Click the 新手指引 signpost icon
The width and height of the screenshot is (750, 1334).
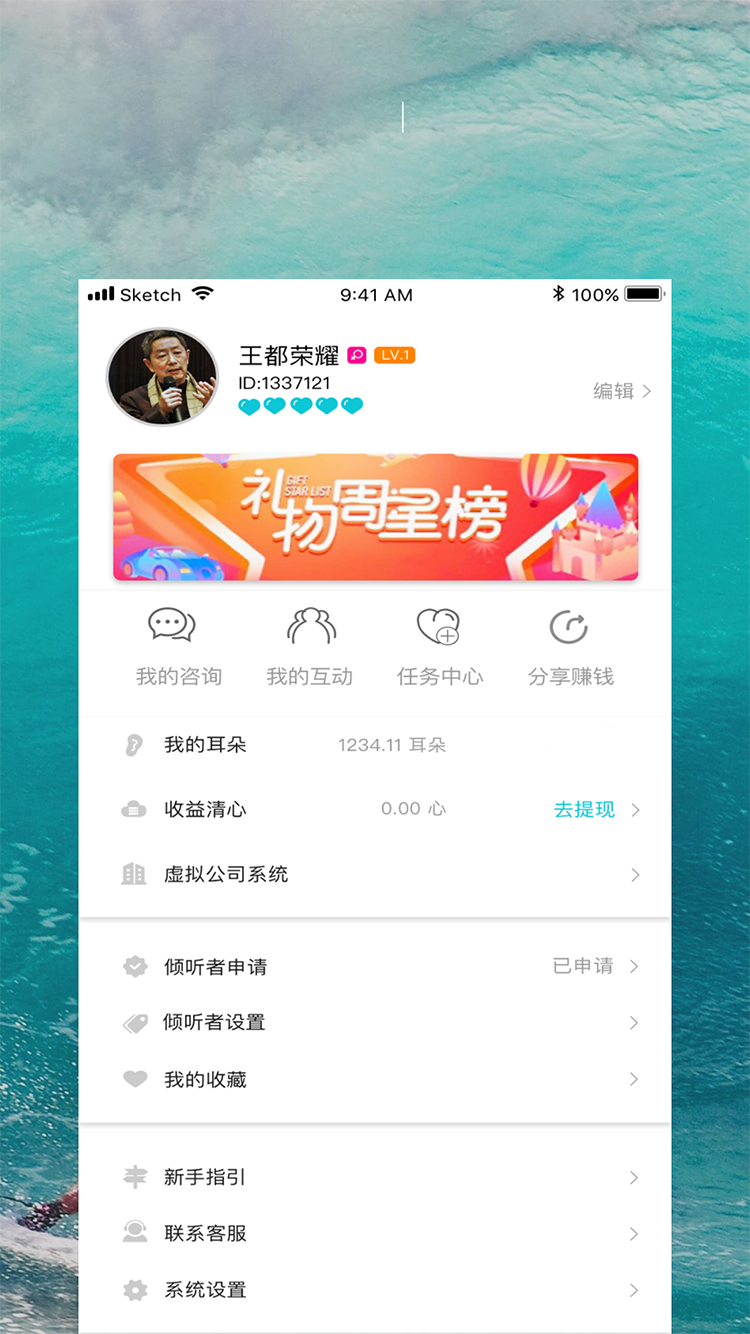[134, 1177]
